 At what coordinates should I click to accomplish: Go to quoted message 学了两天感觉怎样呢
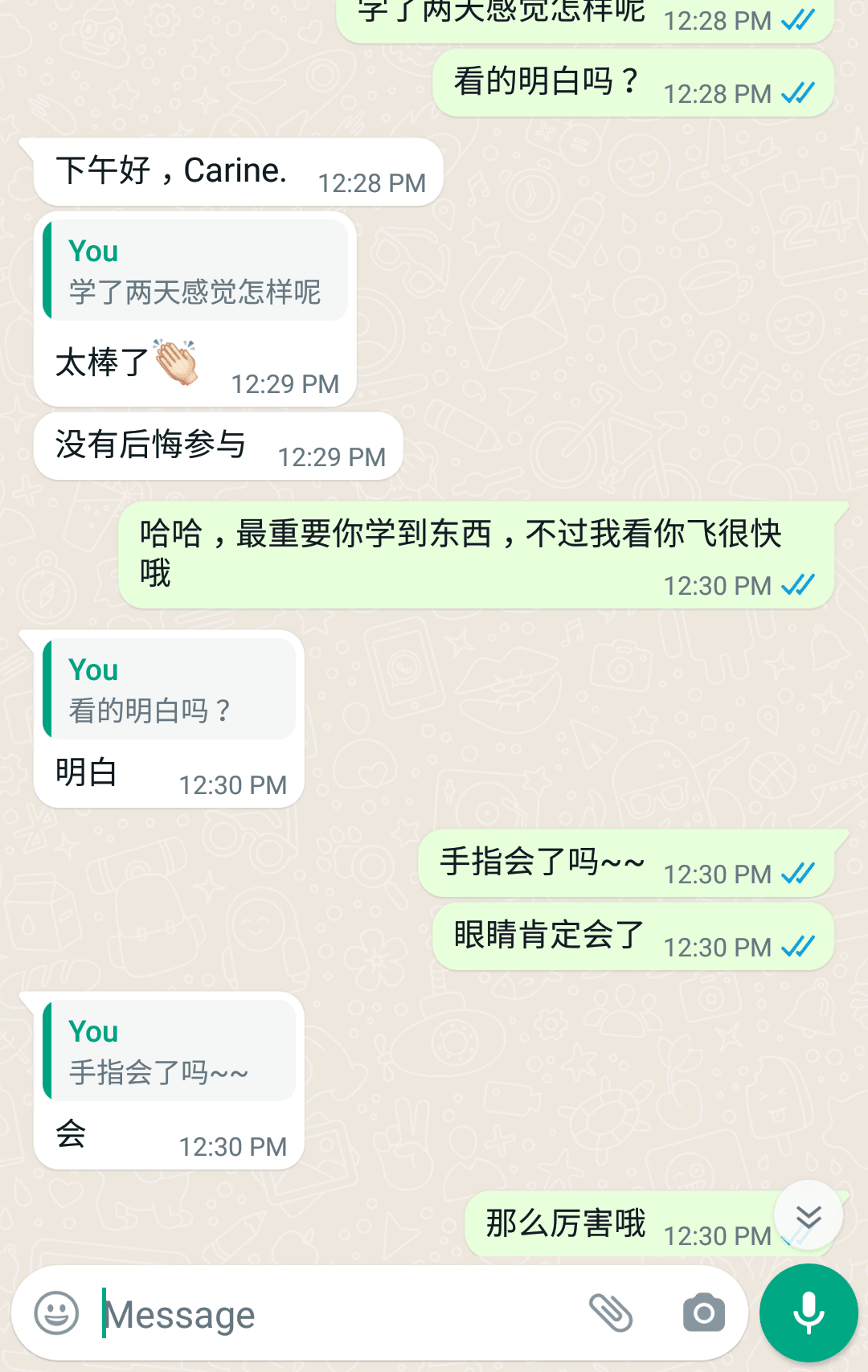pos(195,271)
